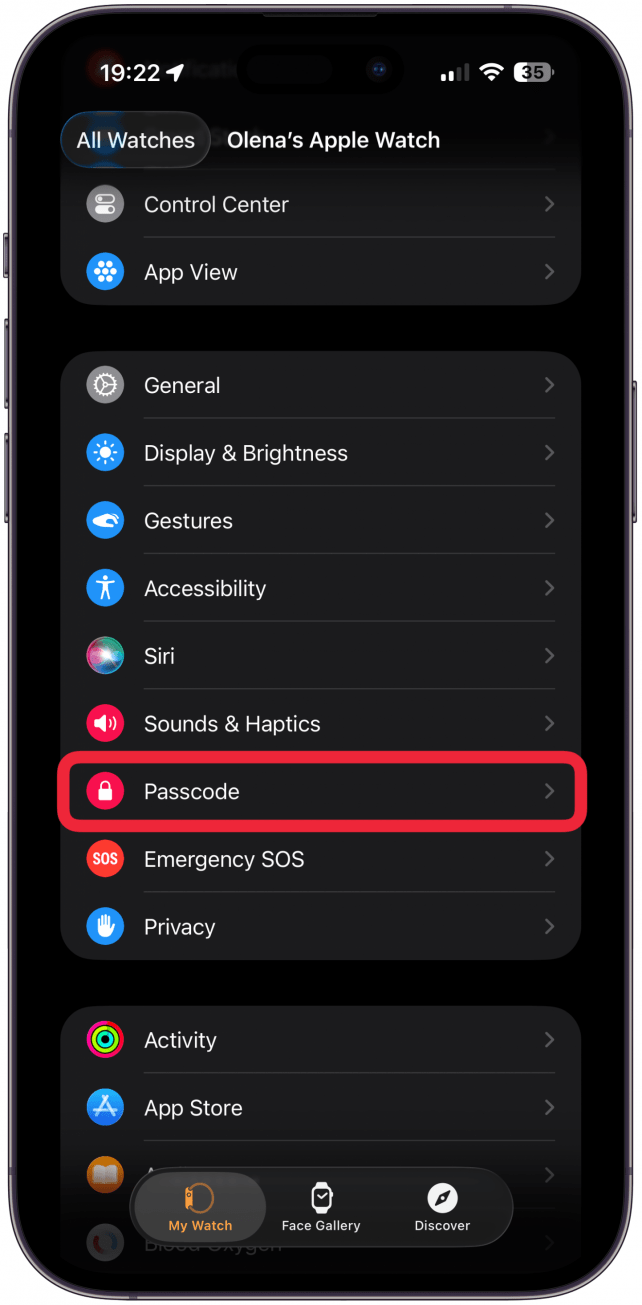Open Activity settings
The image size is (642, 1305).
pos(320,1040)
